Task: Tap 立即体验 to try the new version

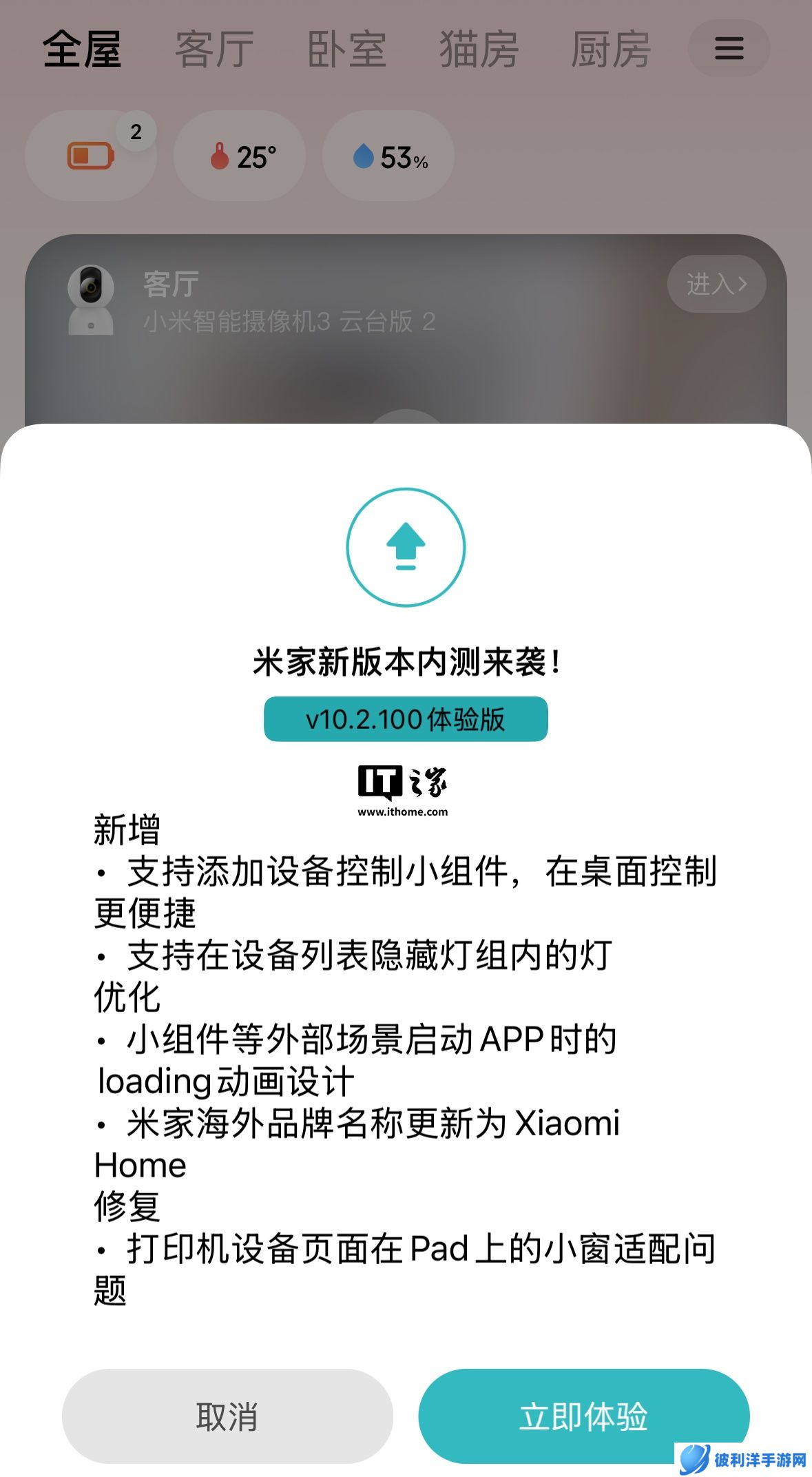Action: 583,1416
